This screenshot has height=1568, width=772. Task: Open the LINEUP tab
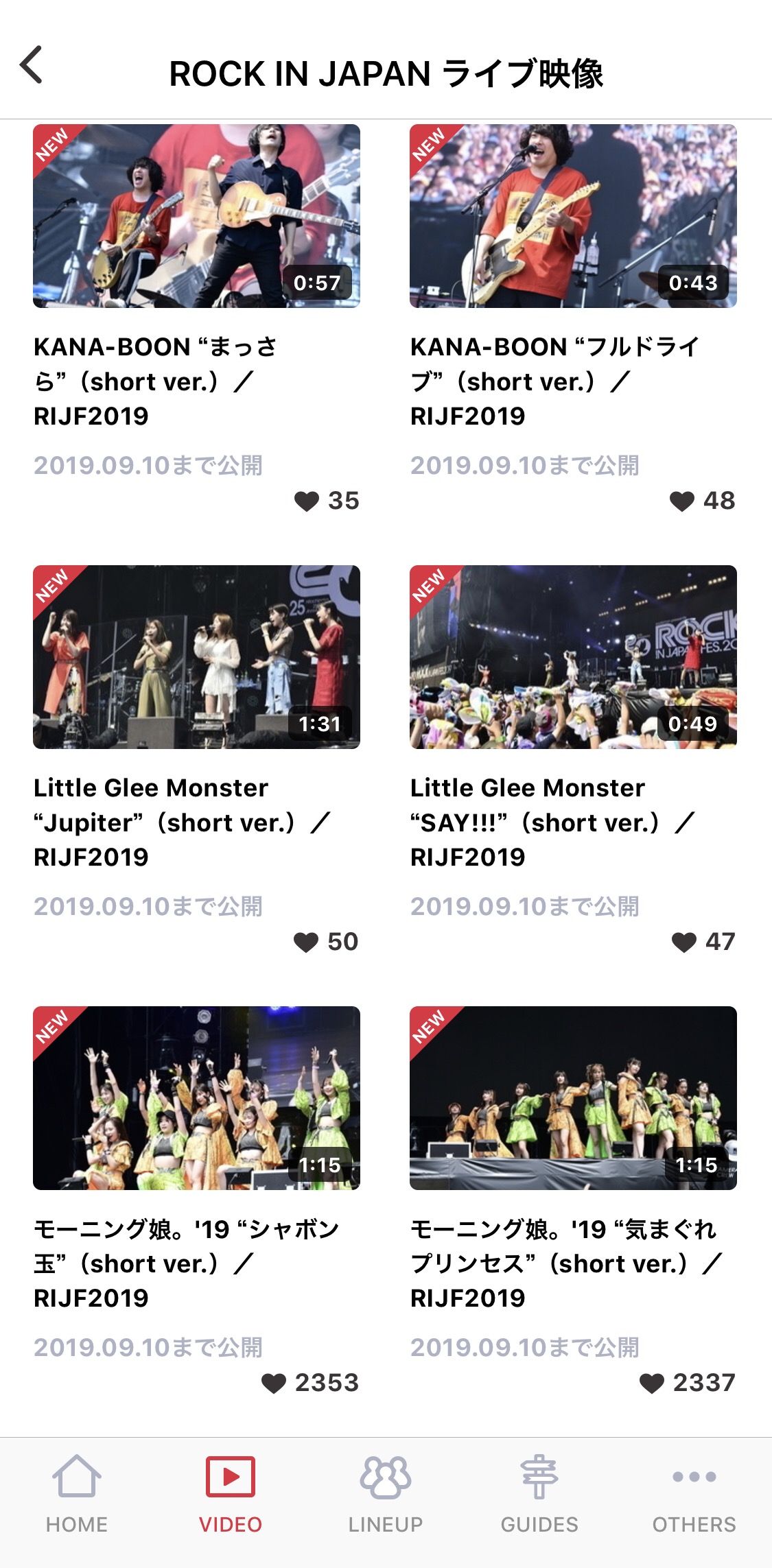click(386, 1494)
